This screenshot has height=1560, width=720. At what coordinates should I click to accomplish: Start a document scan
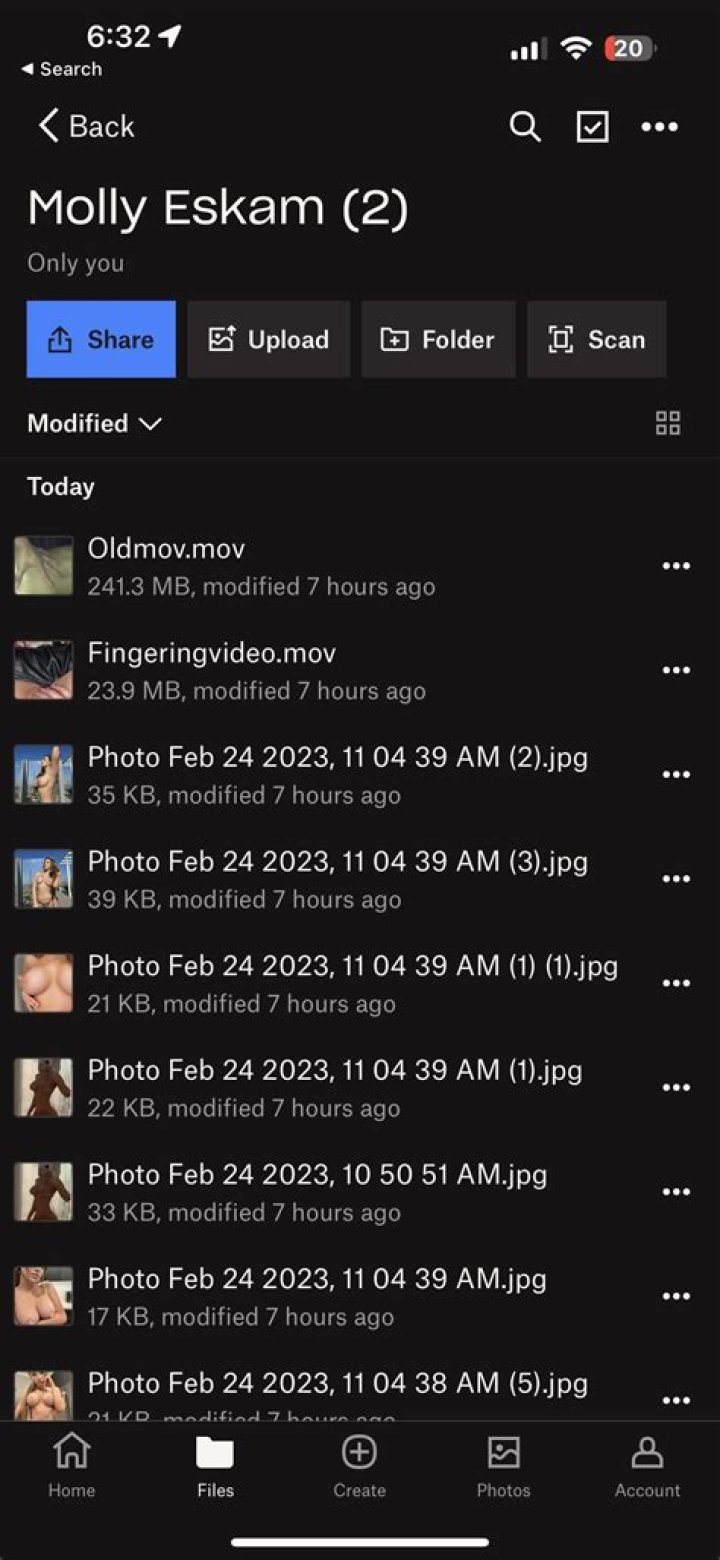point(596,340)
